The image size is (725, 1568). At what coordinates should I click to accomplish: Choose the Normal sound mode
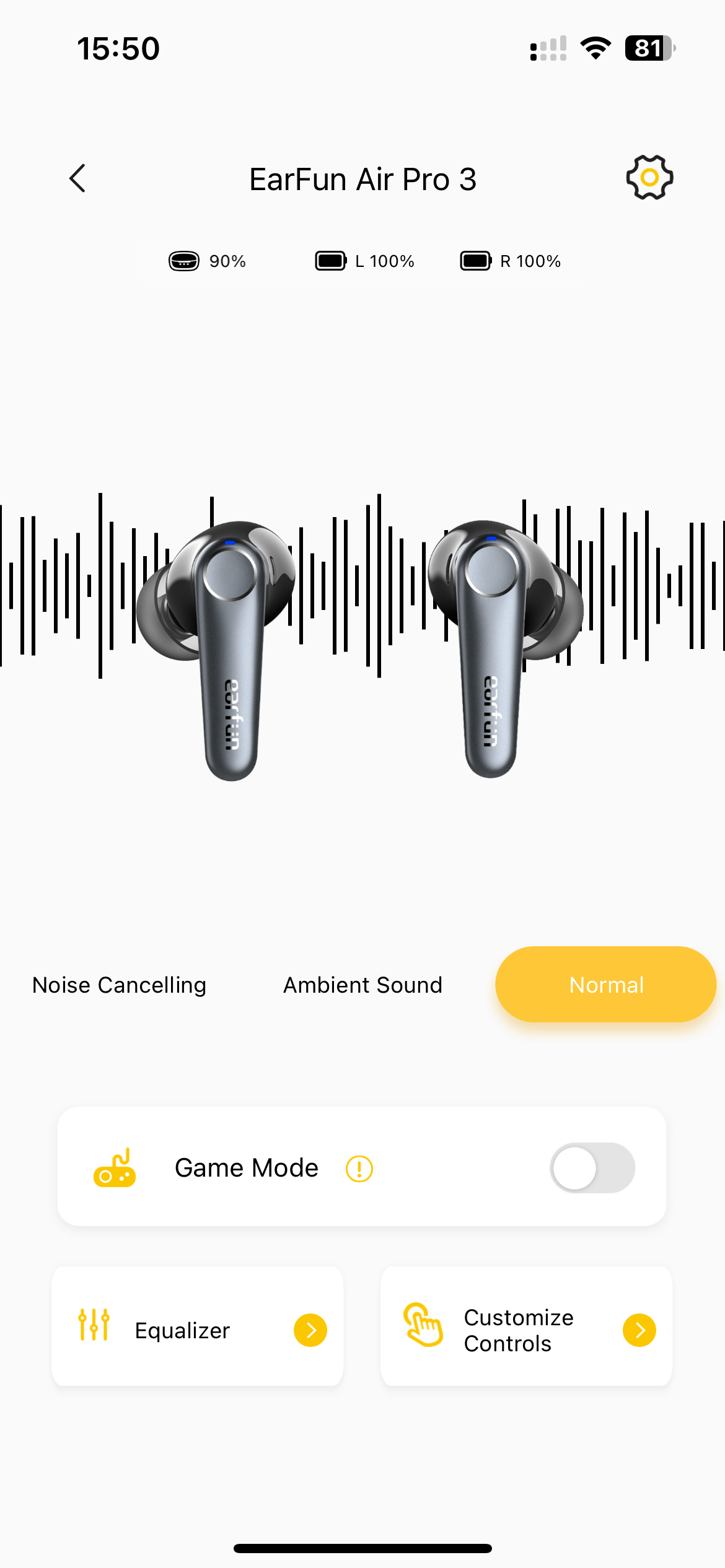coord(605,985)
